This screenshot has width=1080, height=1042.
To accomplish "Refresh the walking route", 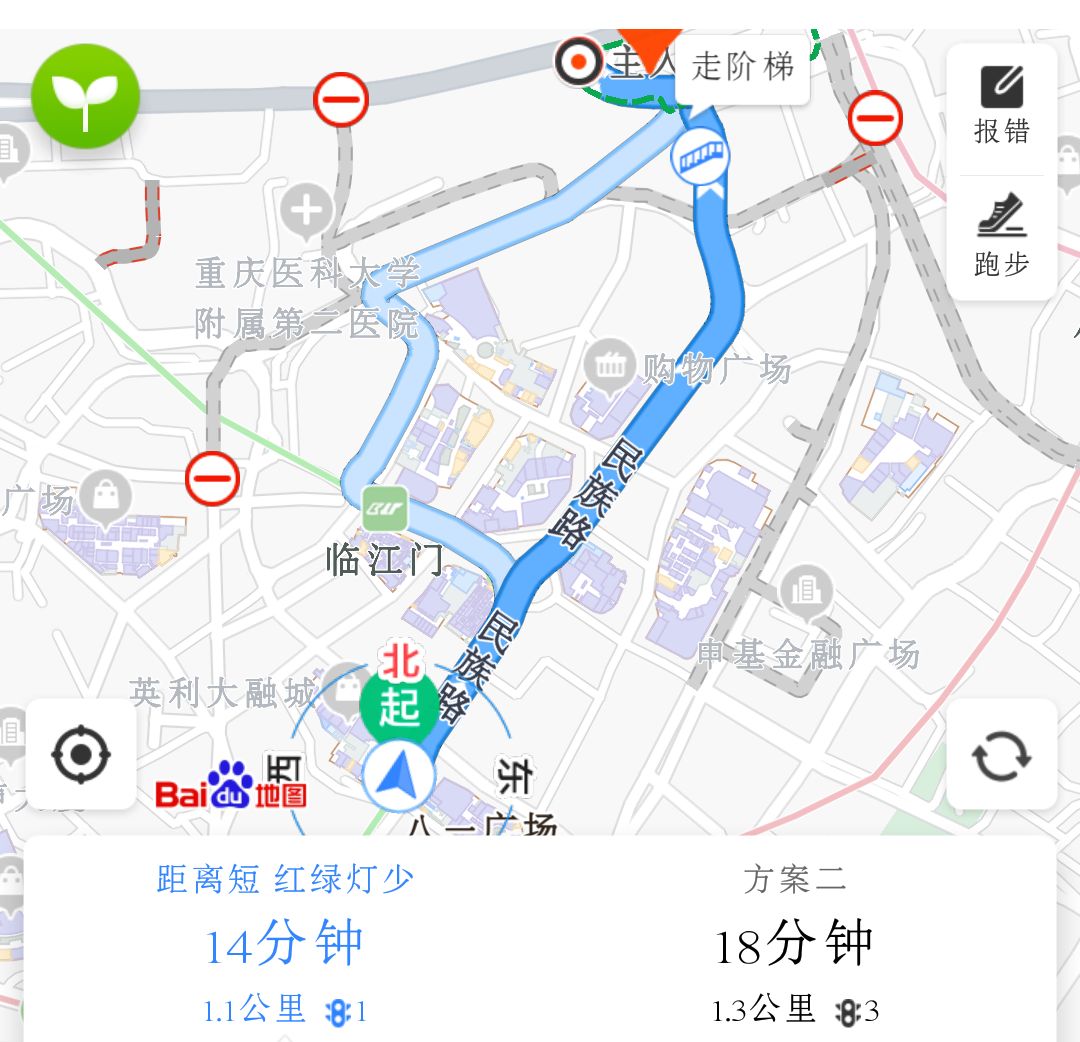I will click(1001, 755).
